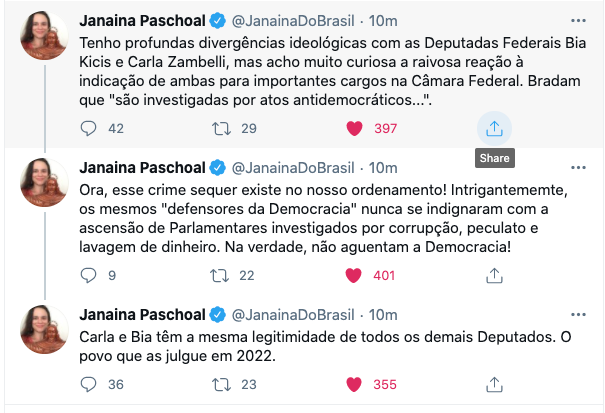Open the @JanainaDoBrasil handle on the last tweet
This screenshot has width=605, height=413.
[292, 311]
